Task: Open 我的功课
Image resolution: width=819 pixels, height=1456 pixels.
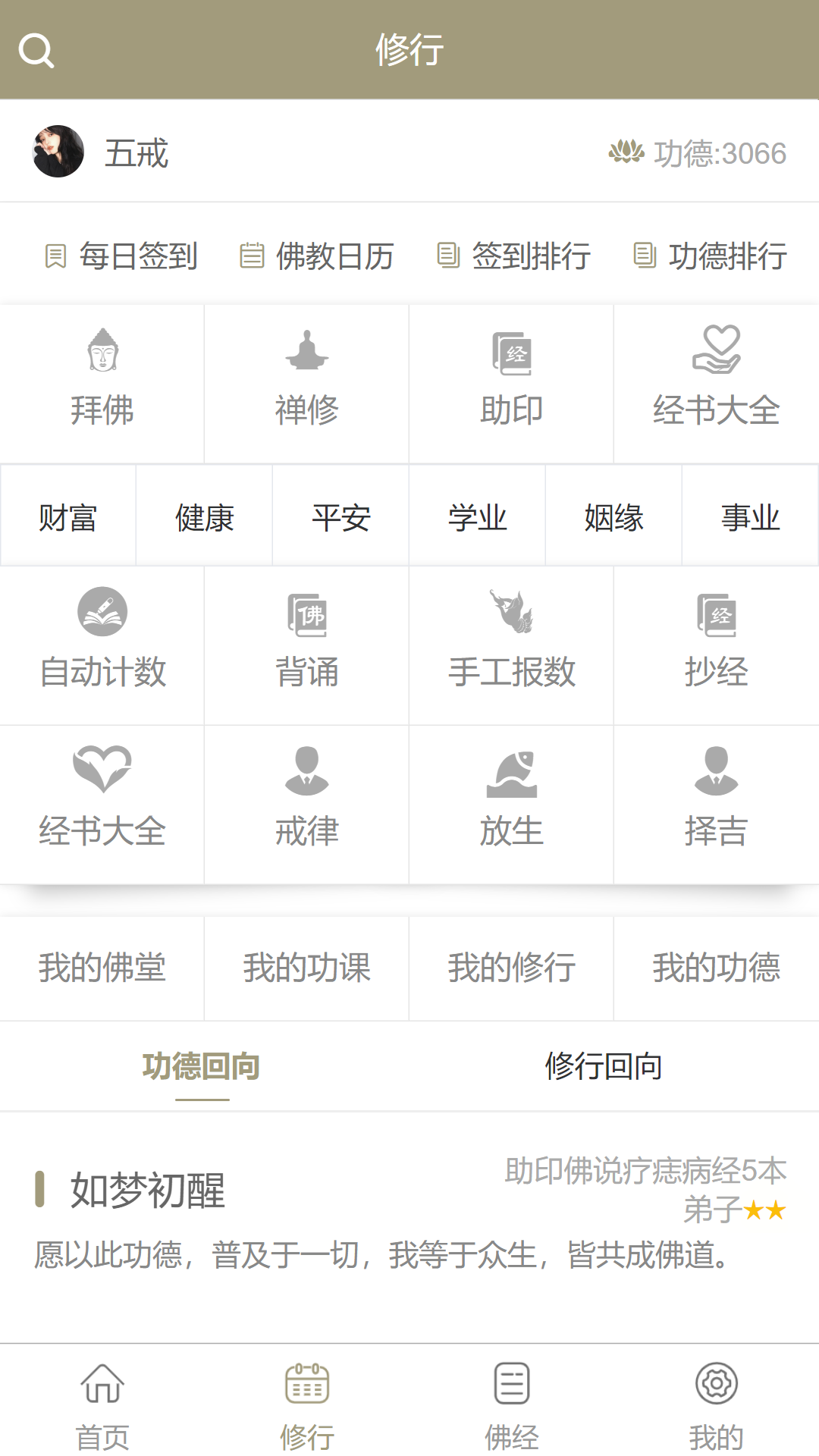Action: coord(307,968)
